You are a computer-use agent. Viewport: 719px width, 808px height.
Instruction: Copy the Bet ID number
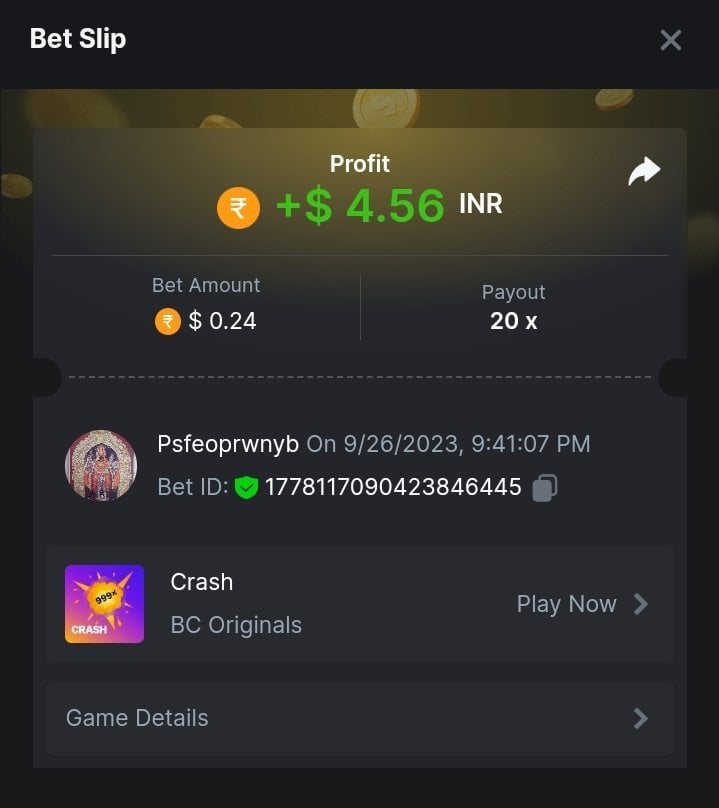544,488
